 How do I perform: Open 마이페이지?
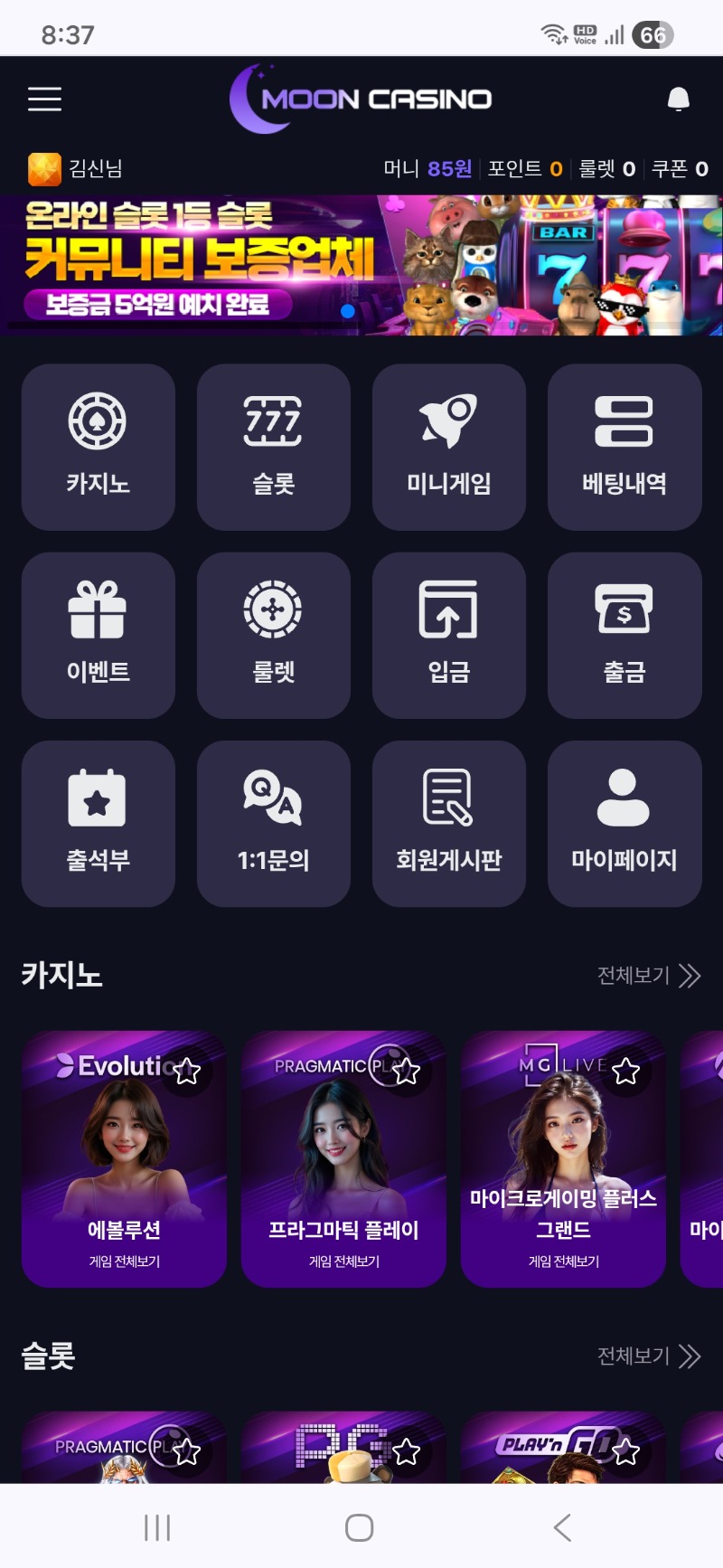[624, 823]
